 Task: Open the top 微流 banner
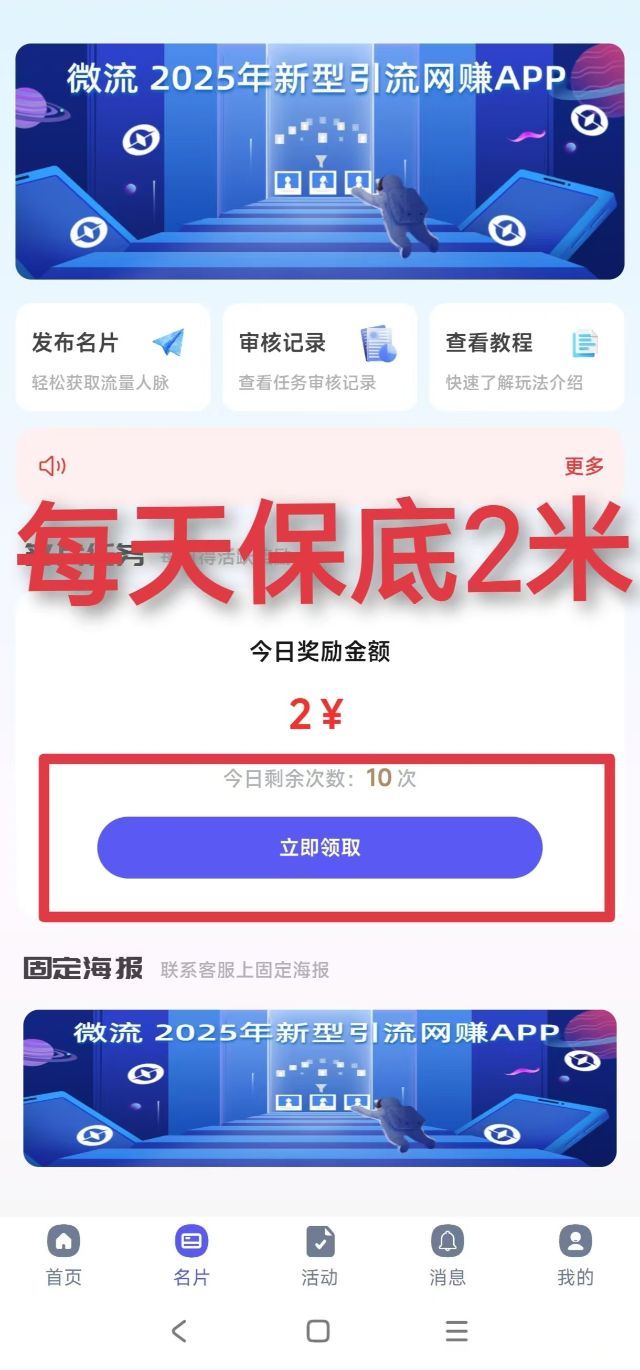pyautogui.click(x=319, y=161)
